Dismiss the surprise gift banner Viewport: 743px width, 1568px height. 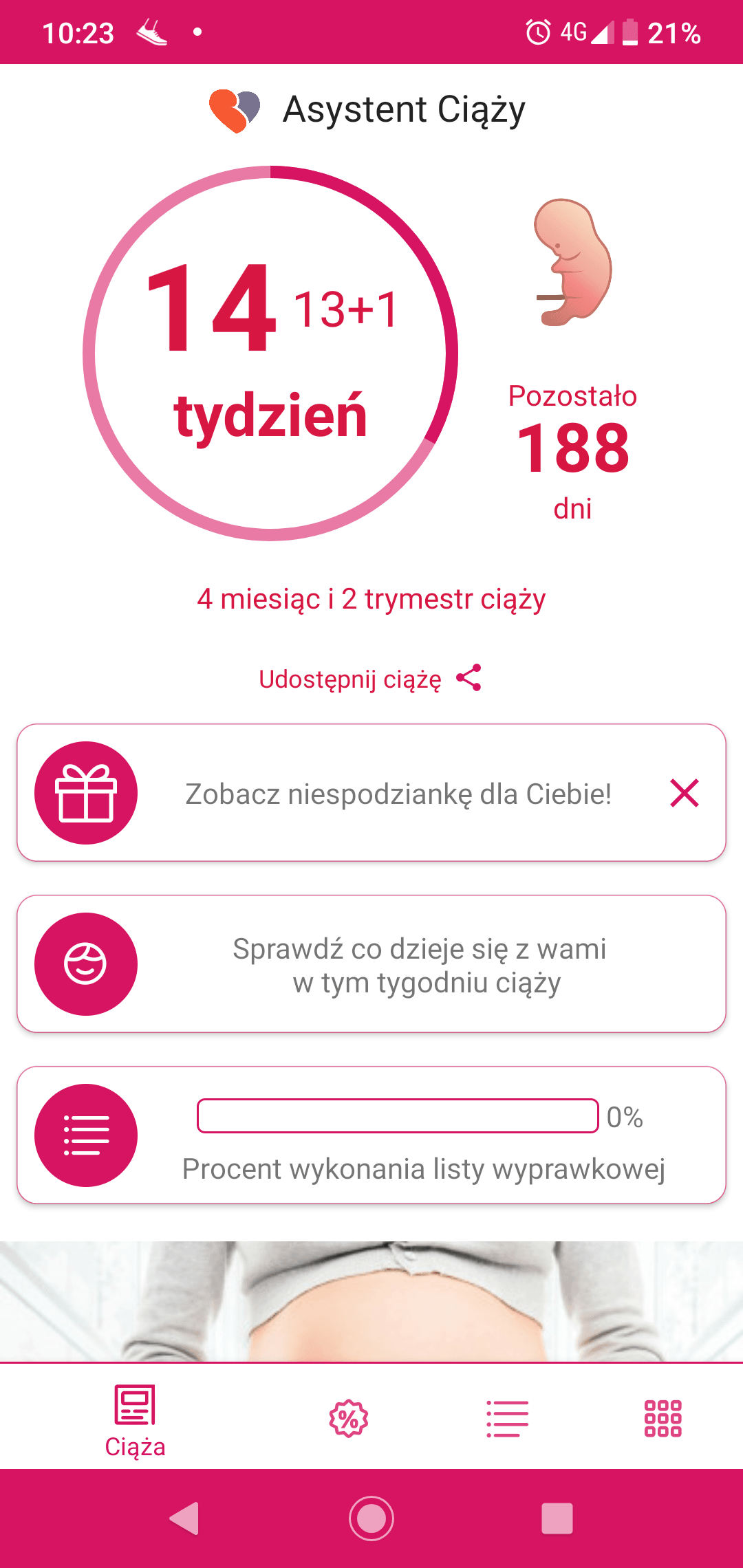tap(684, 793)
